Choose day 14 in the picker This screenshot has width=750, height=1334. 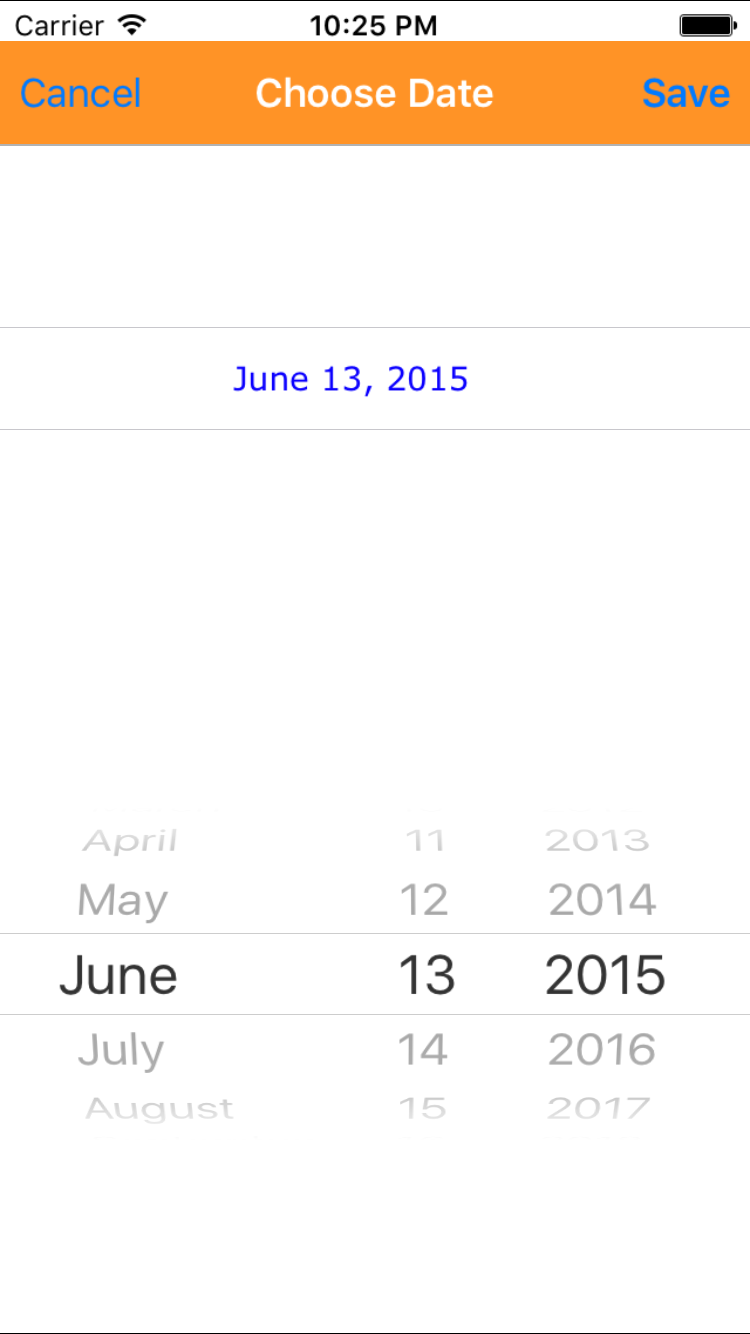tap(422, 1050)
